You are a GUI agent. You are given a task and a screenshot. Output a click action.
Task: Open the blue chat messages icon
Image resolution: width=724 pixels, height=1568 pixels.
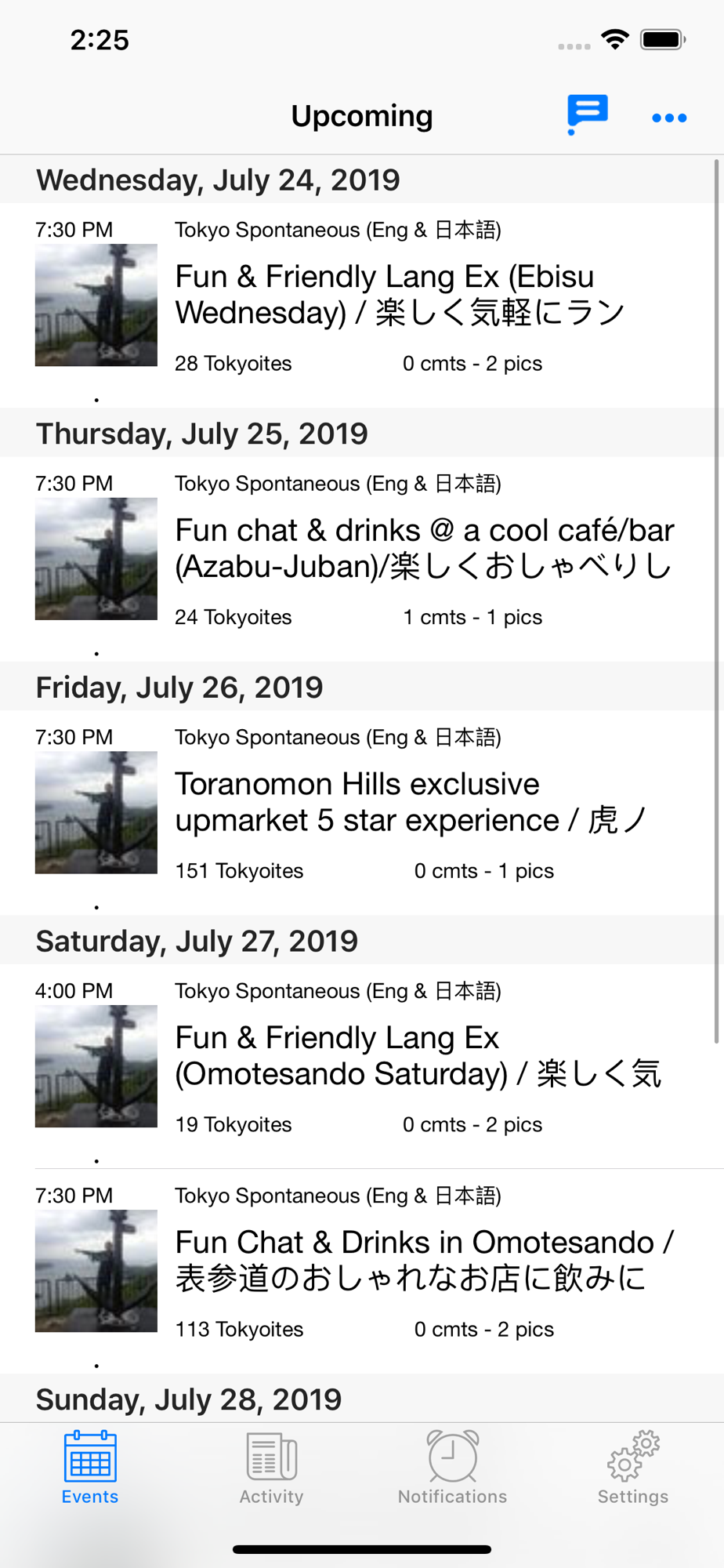pyautogui.click(x=587, y=115)
